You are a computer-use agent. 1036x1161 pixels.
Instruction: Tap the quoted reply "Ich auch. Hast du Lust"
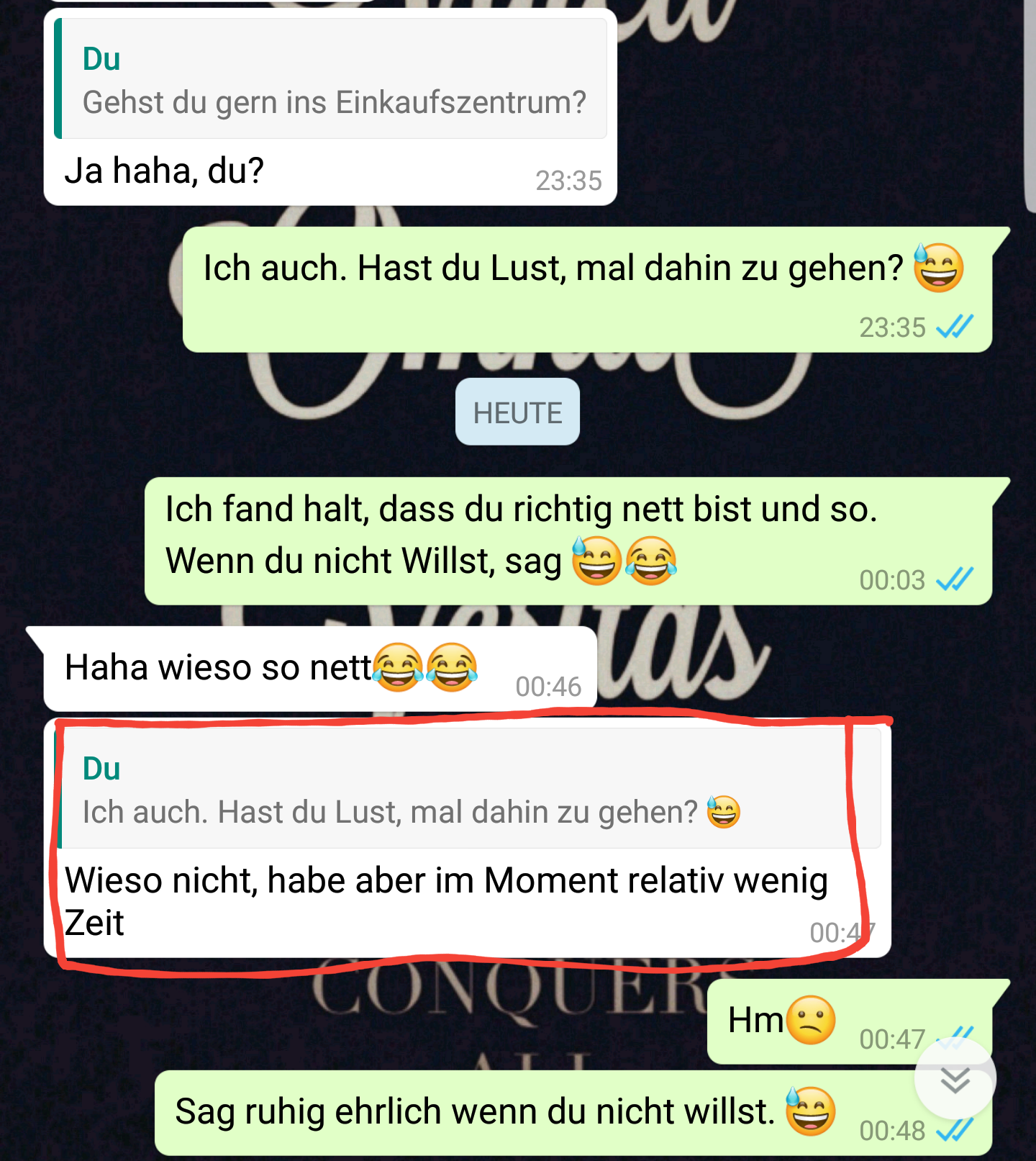[468, 790]
